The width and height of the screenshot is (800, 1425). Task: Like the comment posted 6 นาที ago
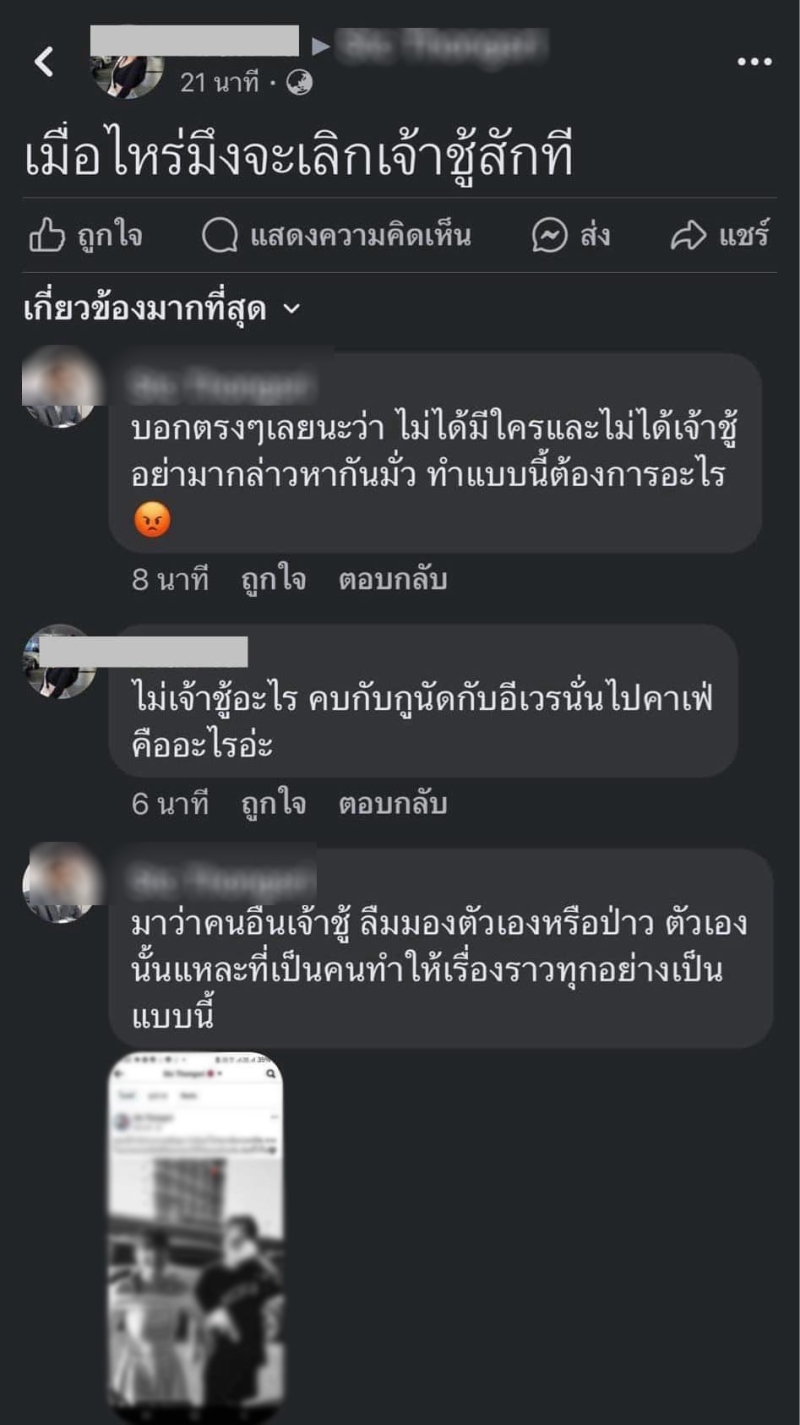point(273,804)
